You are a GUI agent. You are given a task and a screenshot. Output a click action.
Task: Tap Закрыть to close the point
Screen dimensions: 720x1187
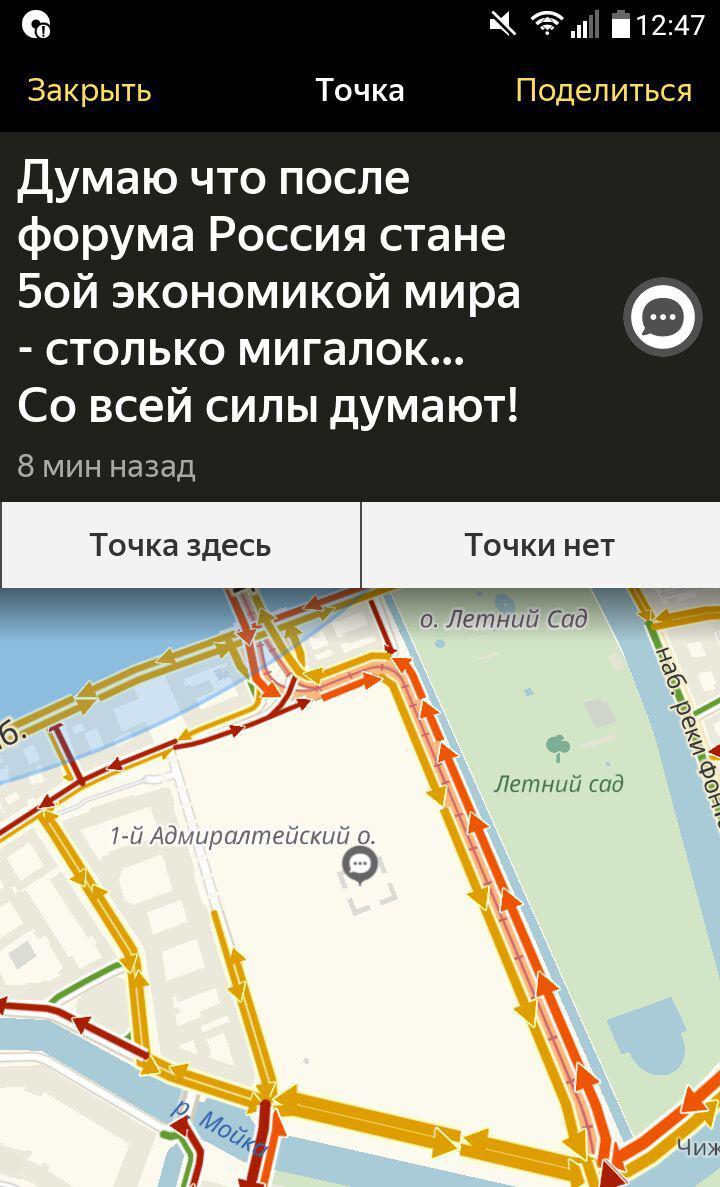tap(89, 91)
